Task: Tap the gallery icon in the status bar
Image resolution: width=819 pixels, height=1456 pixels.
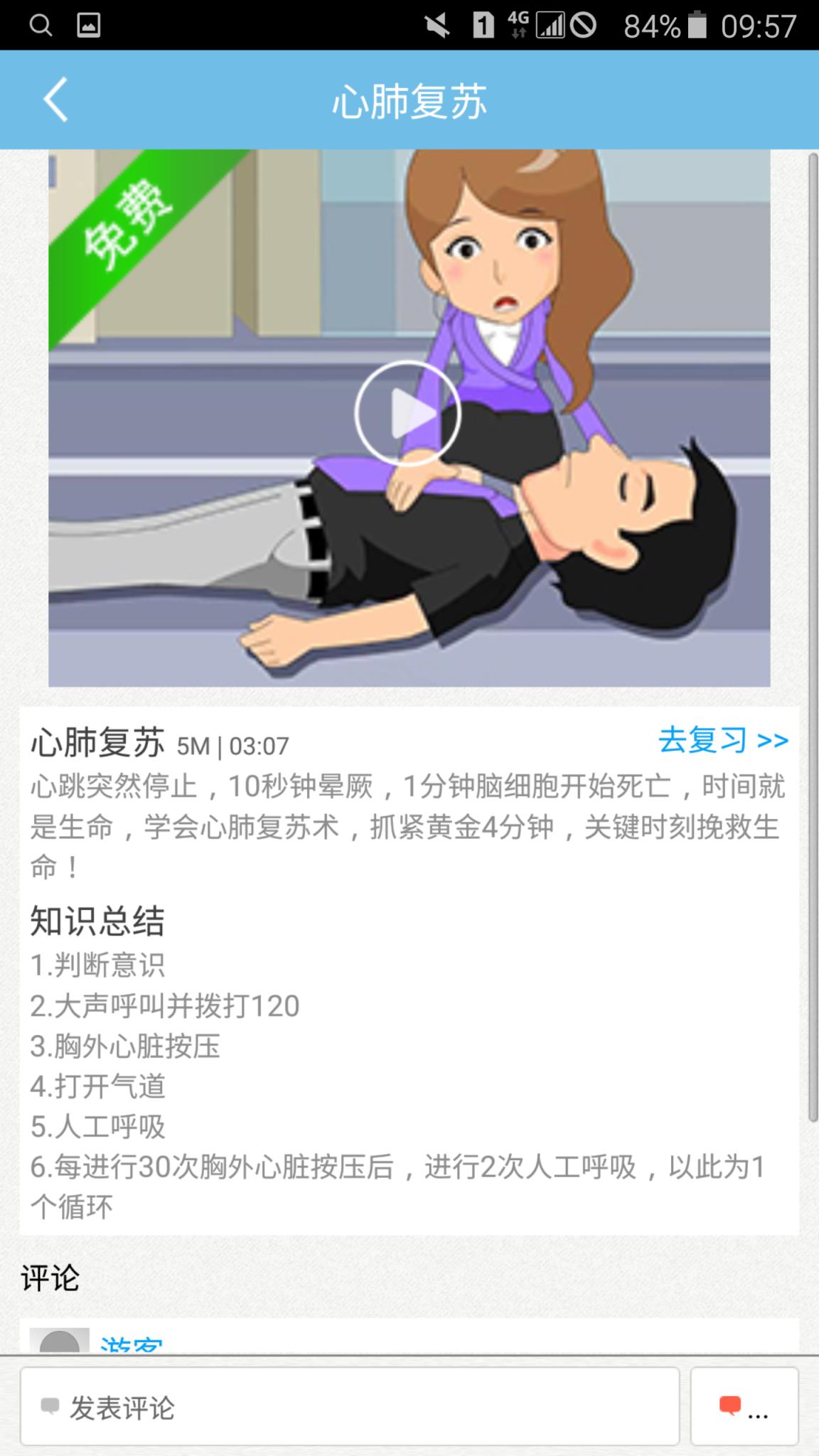Action: click(89, 23)
